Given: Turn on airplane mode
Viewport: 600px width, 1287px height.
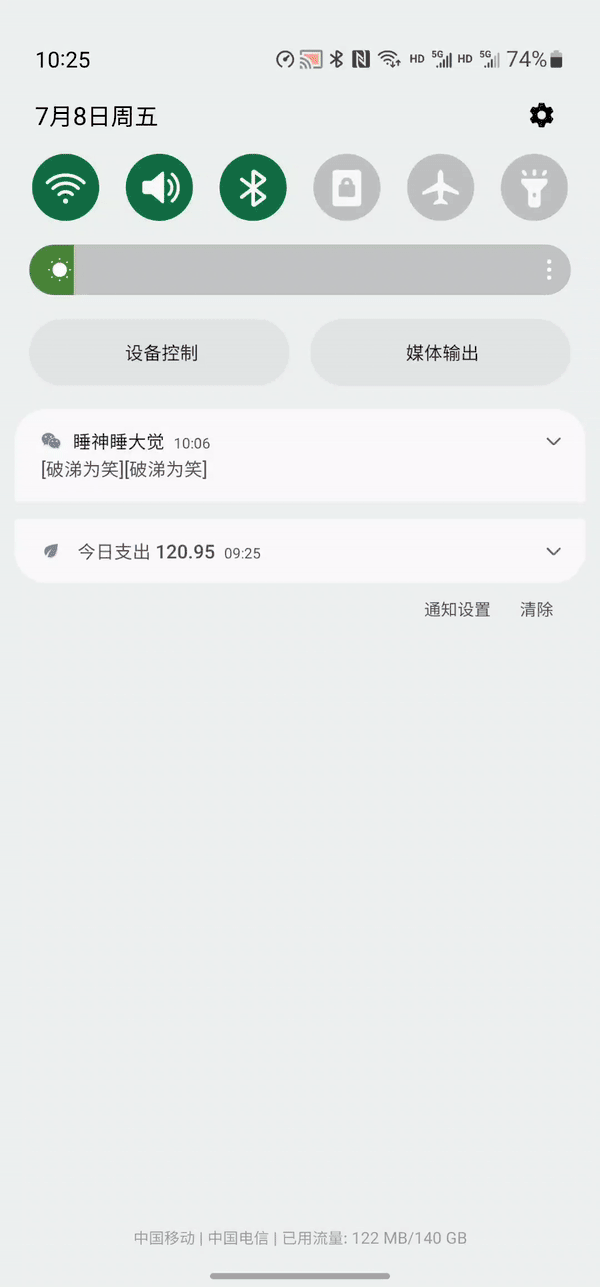Looking at the screenshot, I should point(440,188).
